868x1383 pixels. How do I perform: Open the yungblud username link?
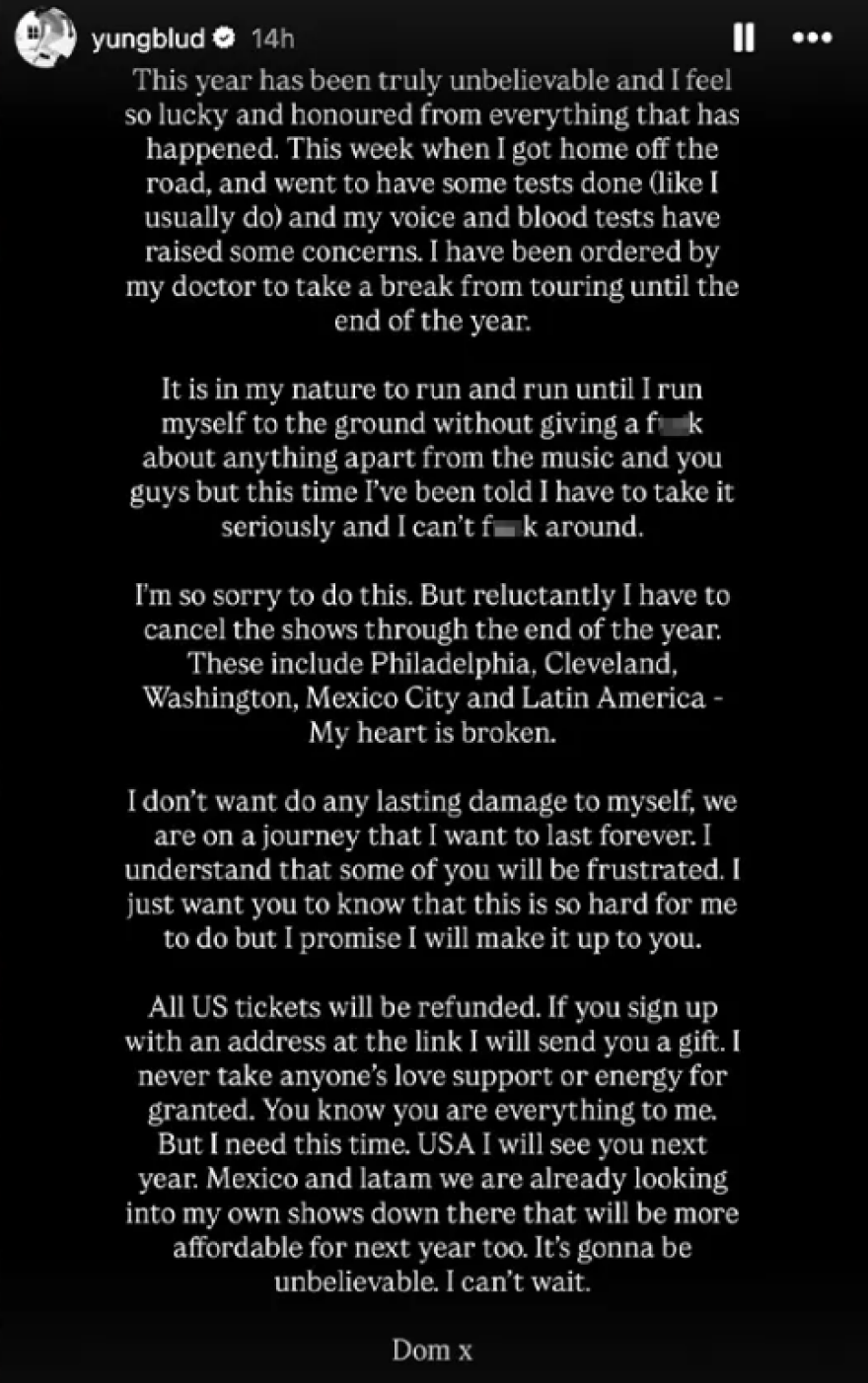[148, 38]
